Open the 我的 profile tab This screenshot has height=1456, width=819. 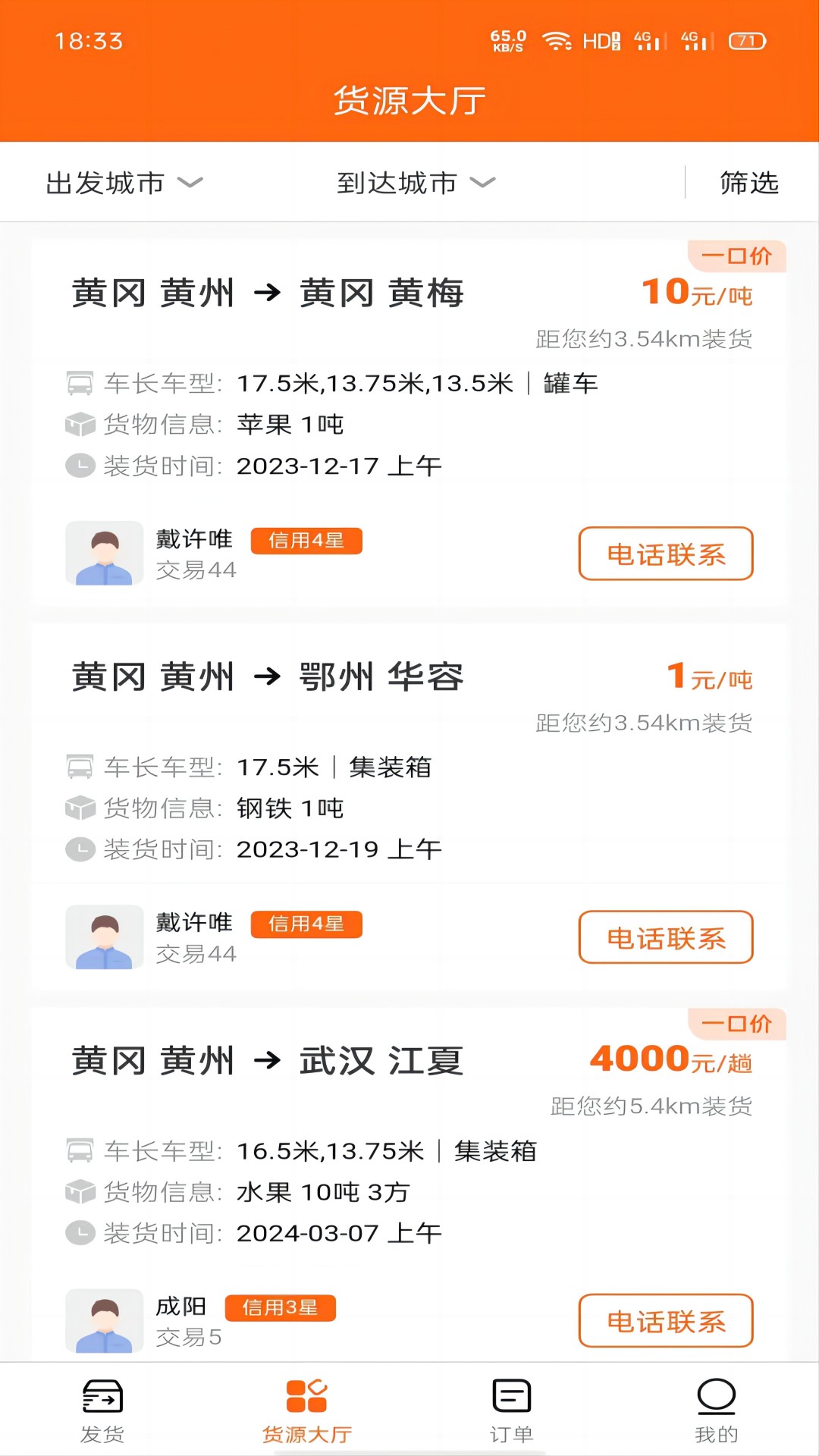coord(716,1410)
